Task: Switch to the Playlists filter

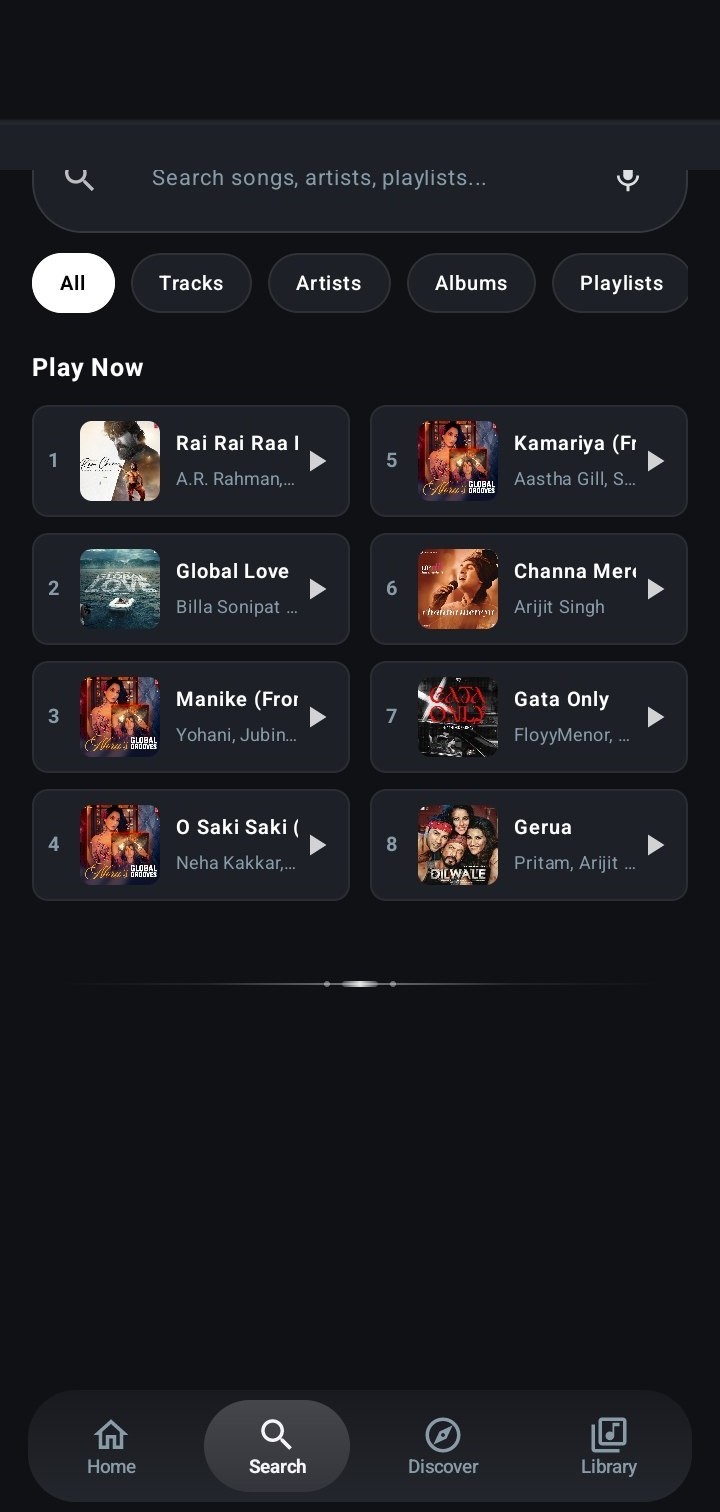Action: 621,283
